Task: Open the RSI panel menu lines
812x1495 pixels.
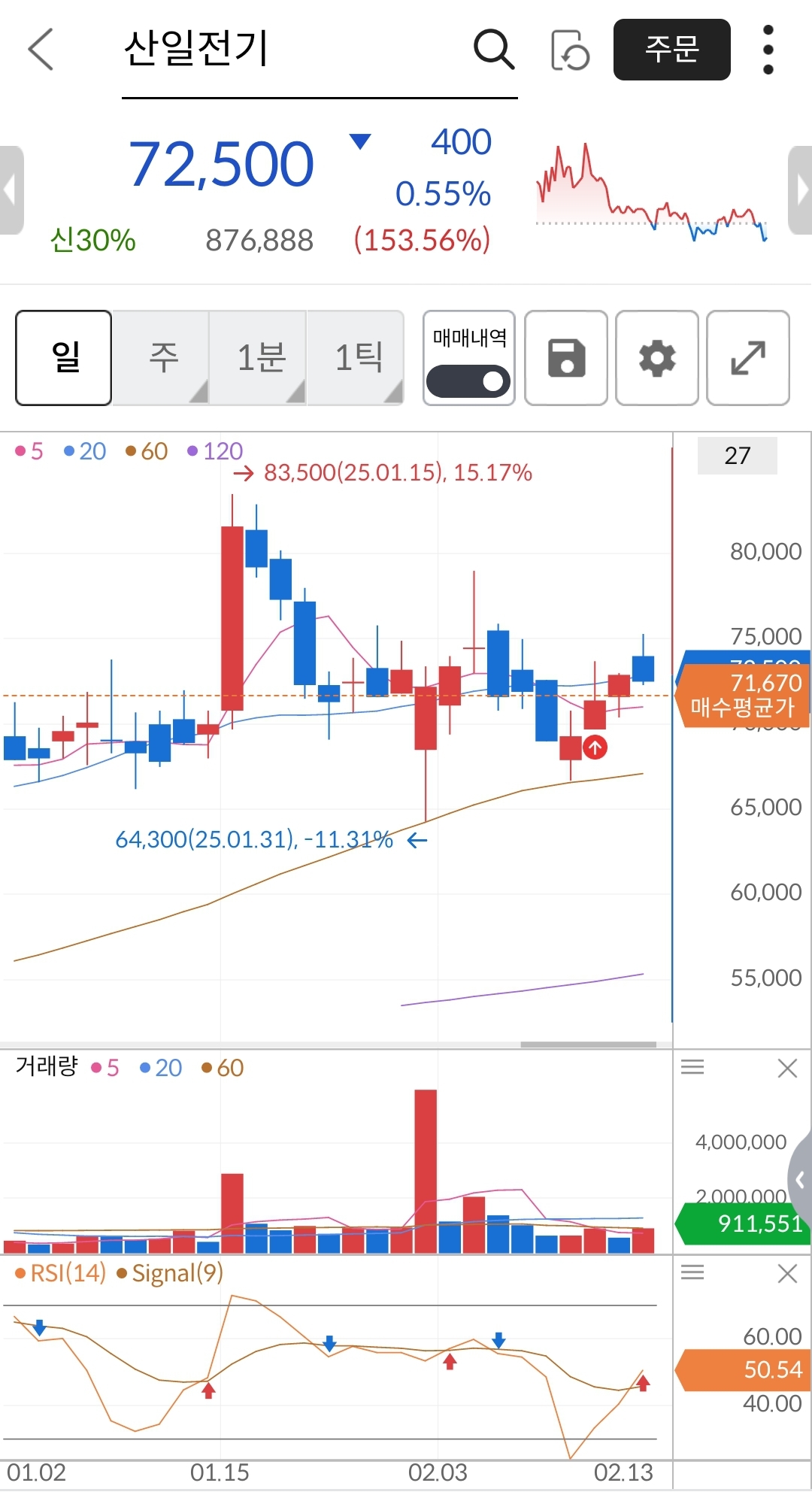Action: 692,1272
